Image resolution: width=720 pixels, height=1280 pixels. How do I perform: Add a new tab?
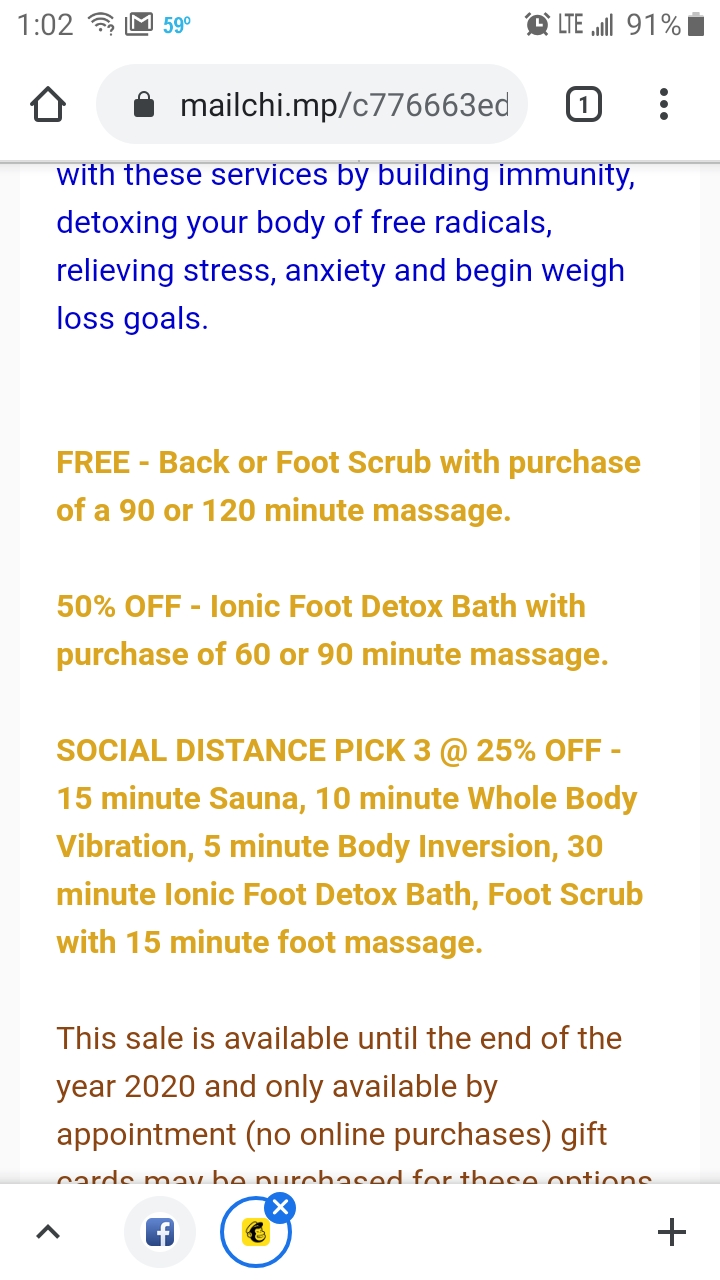coord(671,1232)
